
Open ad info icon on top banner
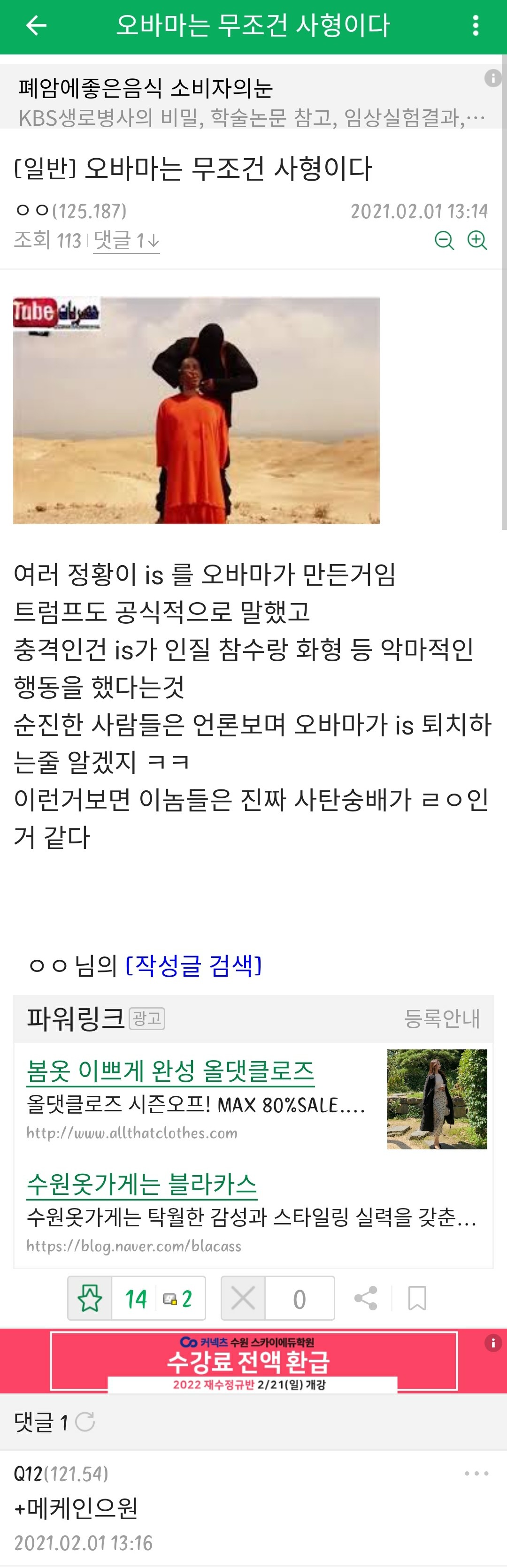492,78
